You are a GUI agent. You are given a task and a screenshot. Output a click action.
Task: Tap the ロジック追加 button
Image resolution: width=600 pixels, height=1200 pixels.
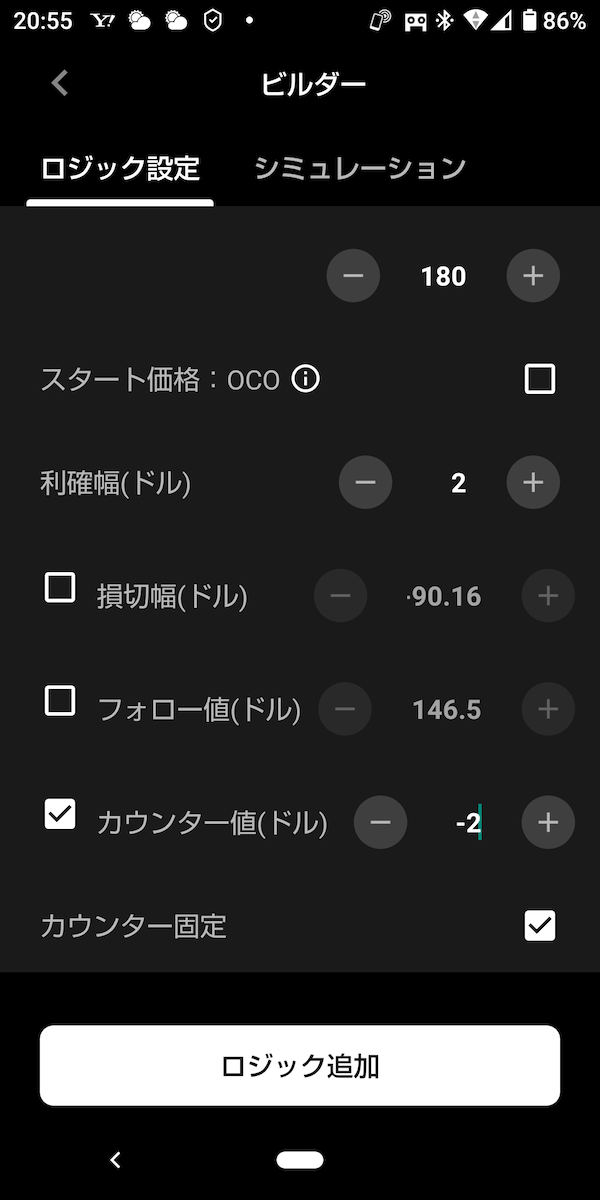click(x=300, y=1065)
